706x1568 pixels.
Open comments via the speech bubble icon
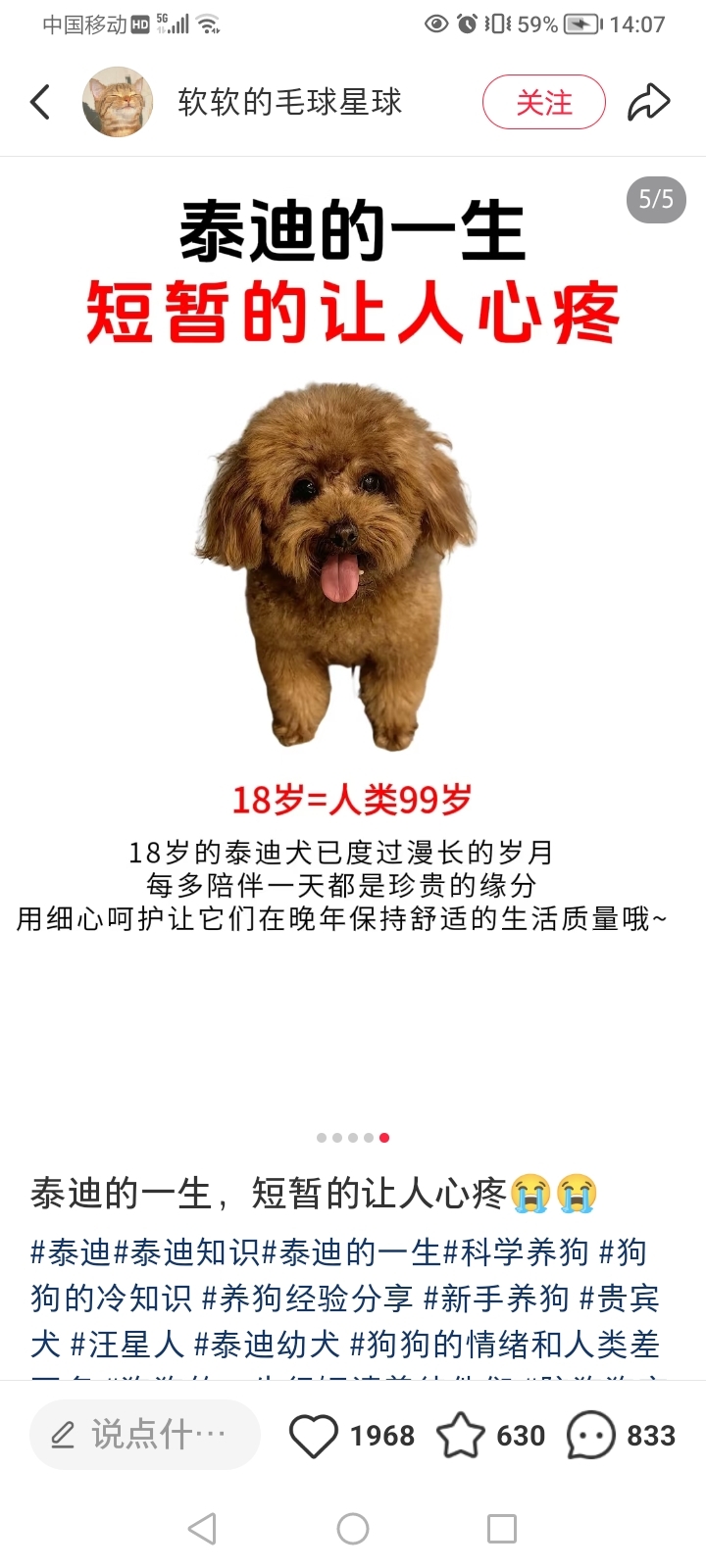coord(591,1436)
